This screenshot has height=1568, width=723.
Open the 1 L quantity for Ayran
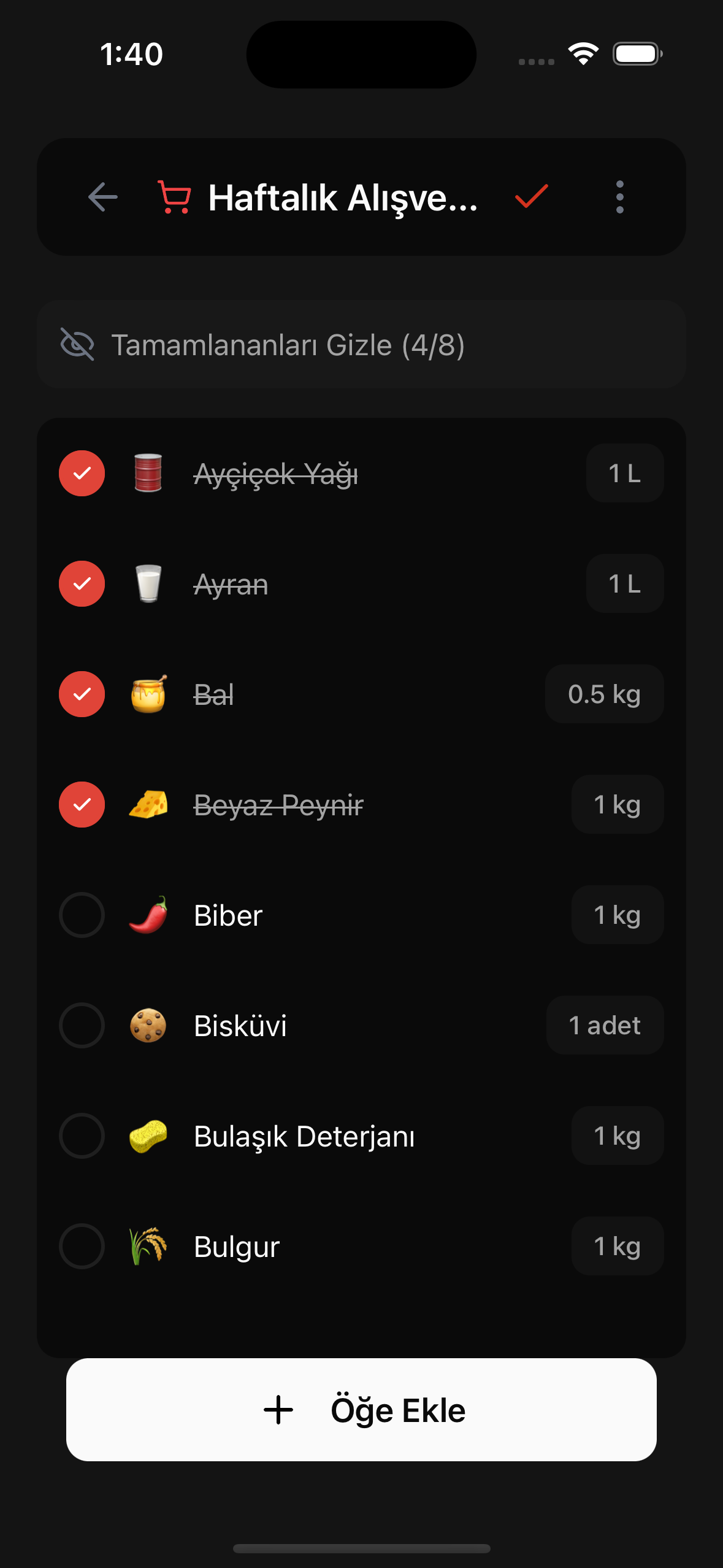624,584
